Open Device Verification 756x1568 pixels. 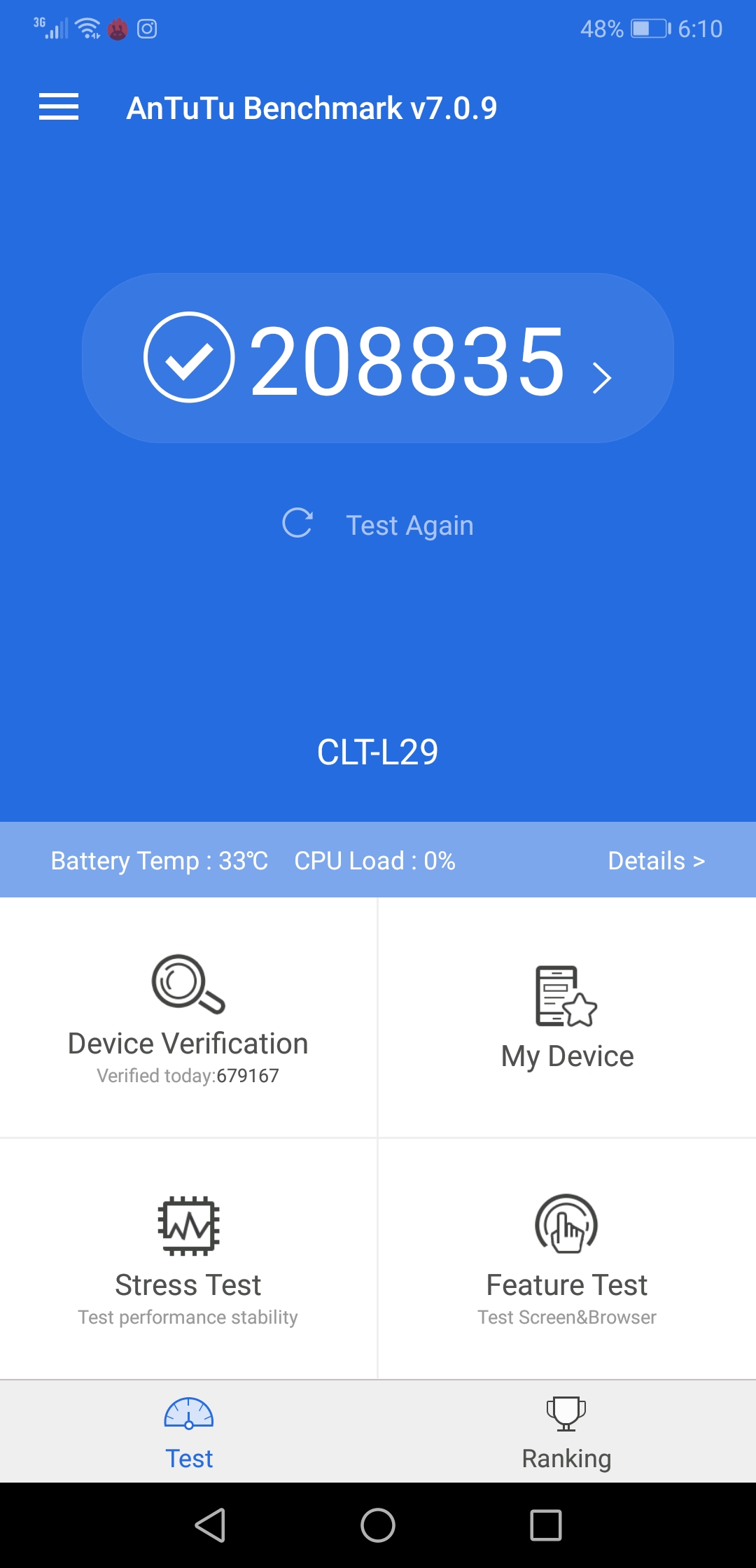(x=188, y=1018)
